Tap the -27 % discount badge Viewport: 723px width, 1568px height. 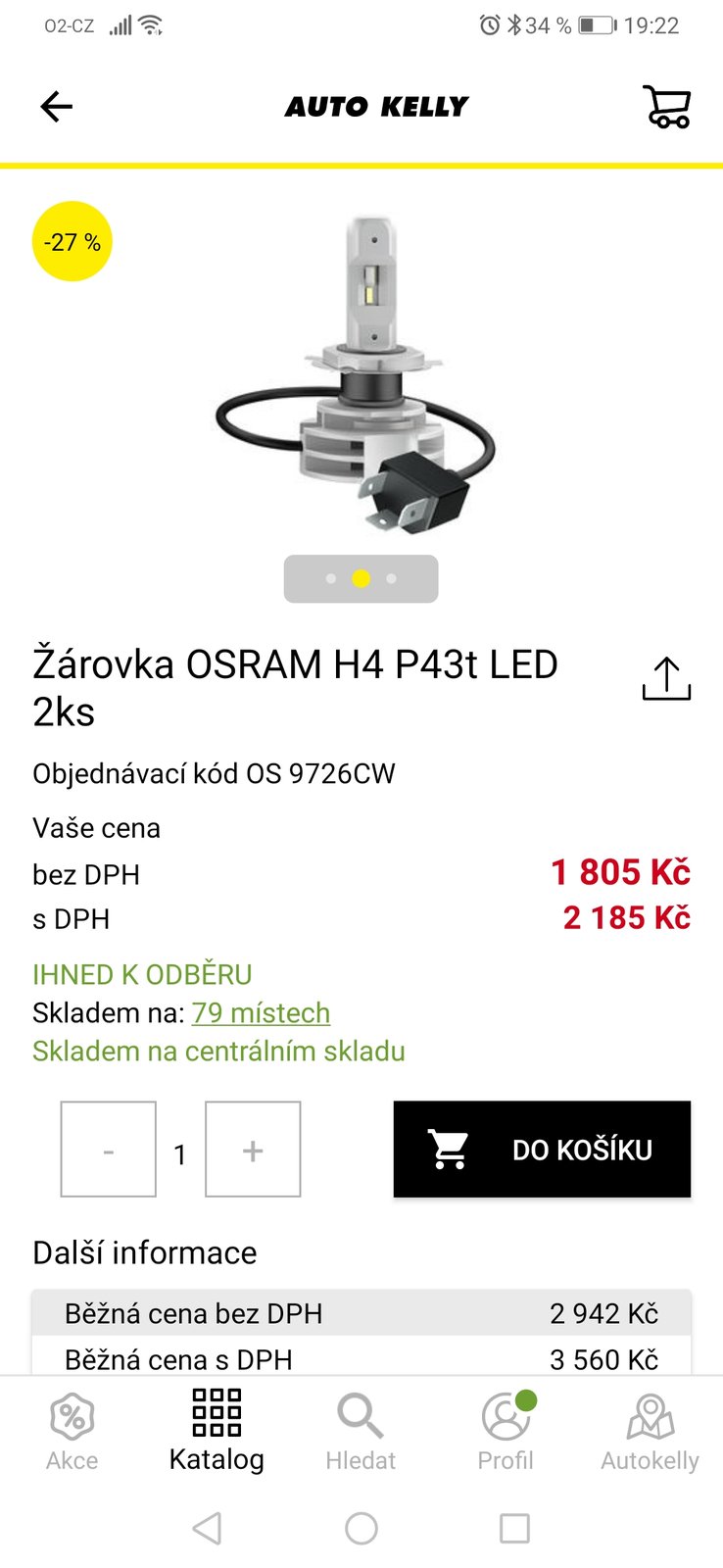coord(72,240)
